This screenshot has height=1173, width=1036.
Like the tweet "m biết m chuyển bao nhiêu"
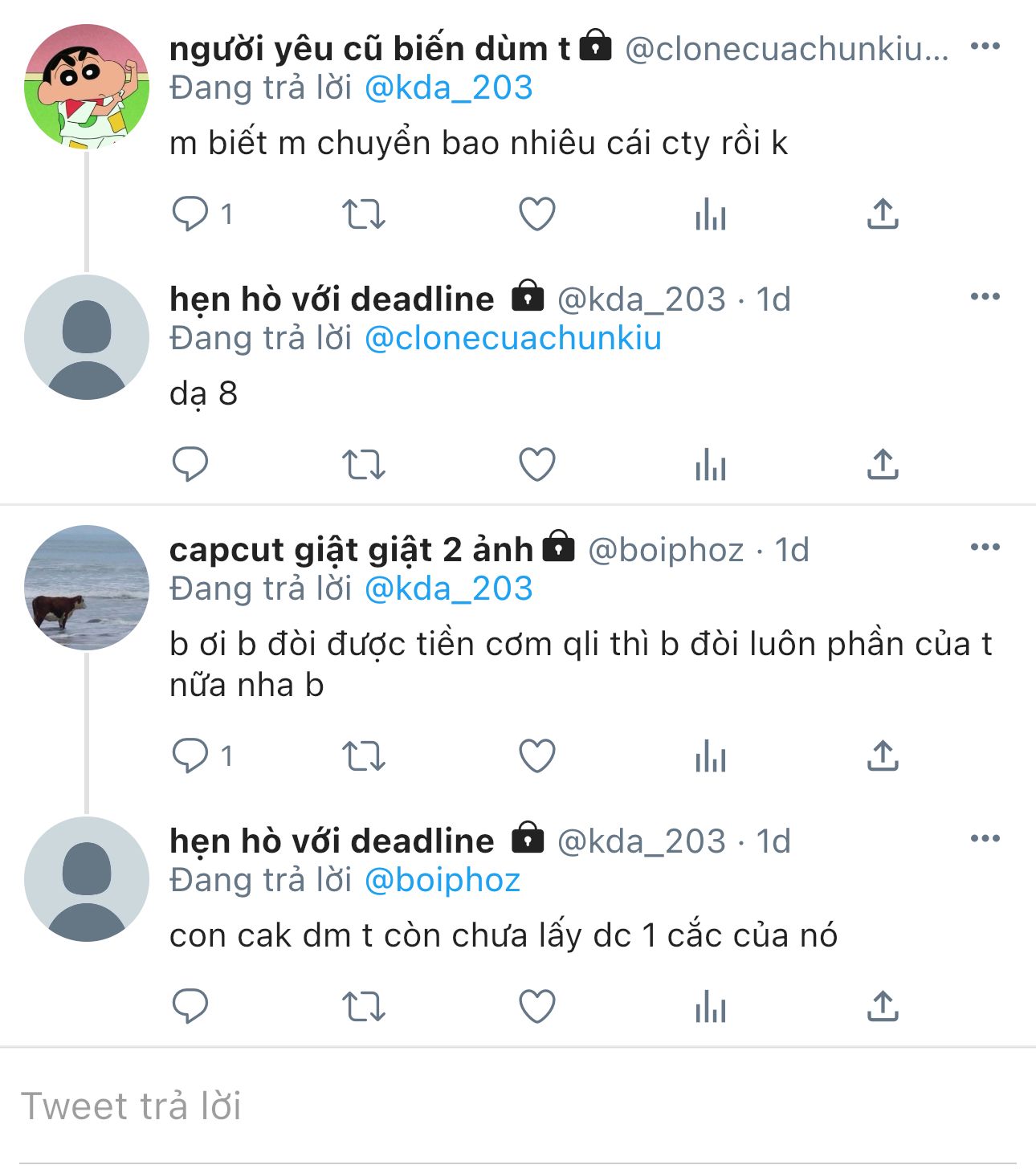click(x=537, y=214)
